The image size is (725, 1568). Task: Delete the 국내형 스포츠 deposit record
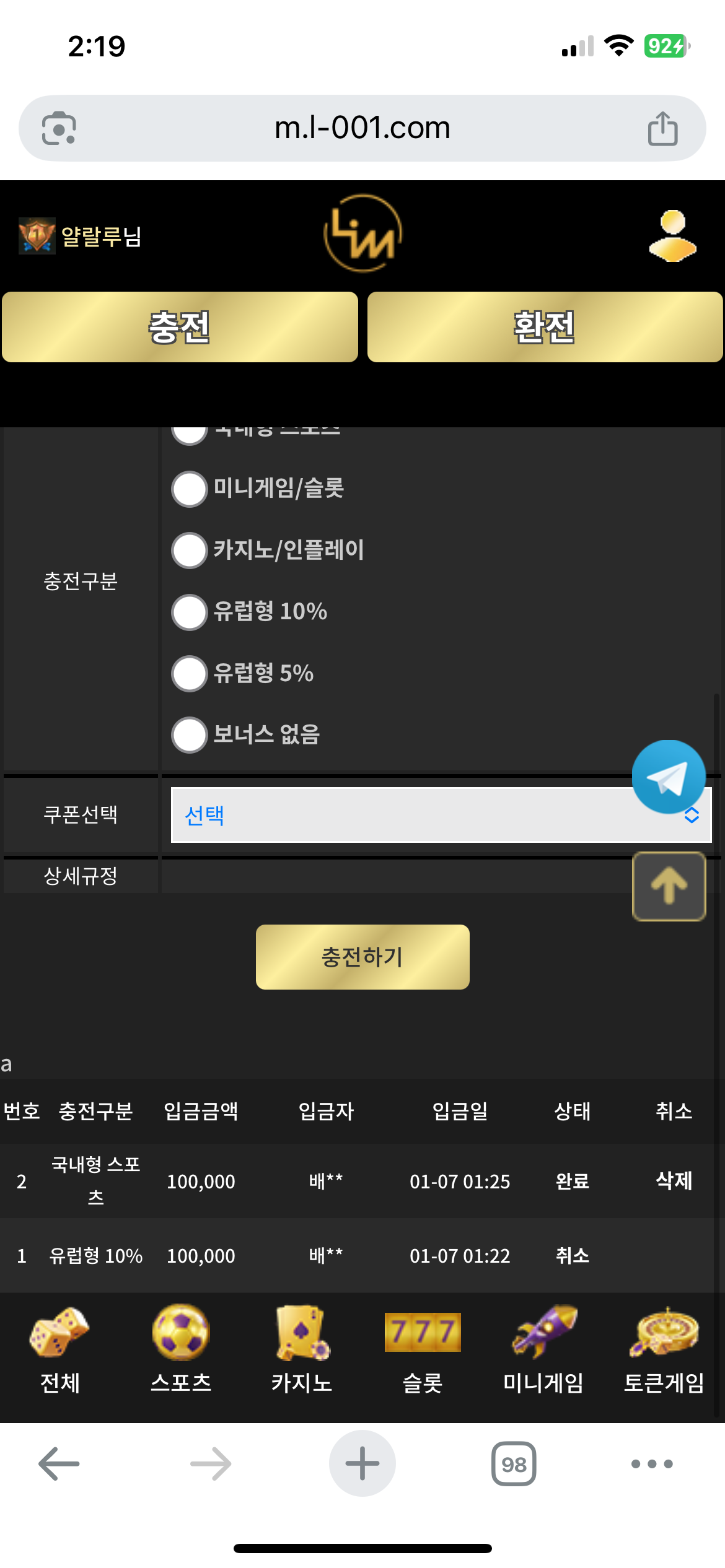[674, 1181]
